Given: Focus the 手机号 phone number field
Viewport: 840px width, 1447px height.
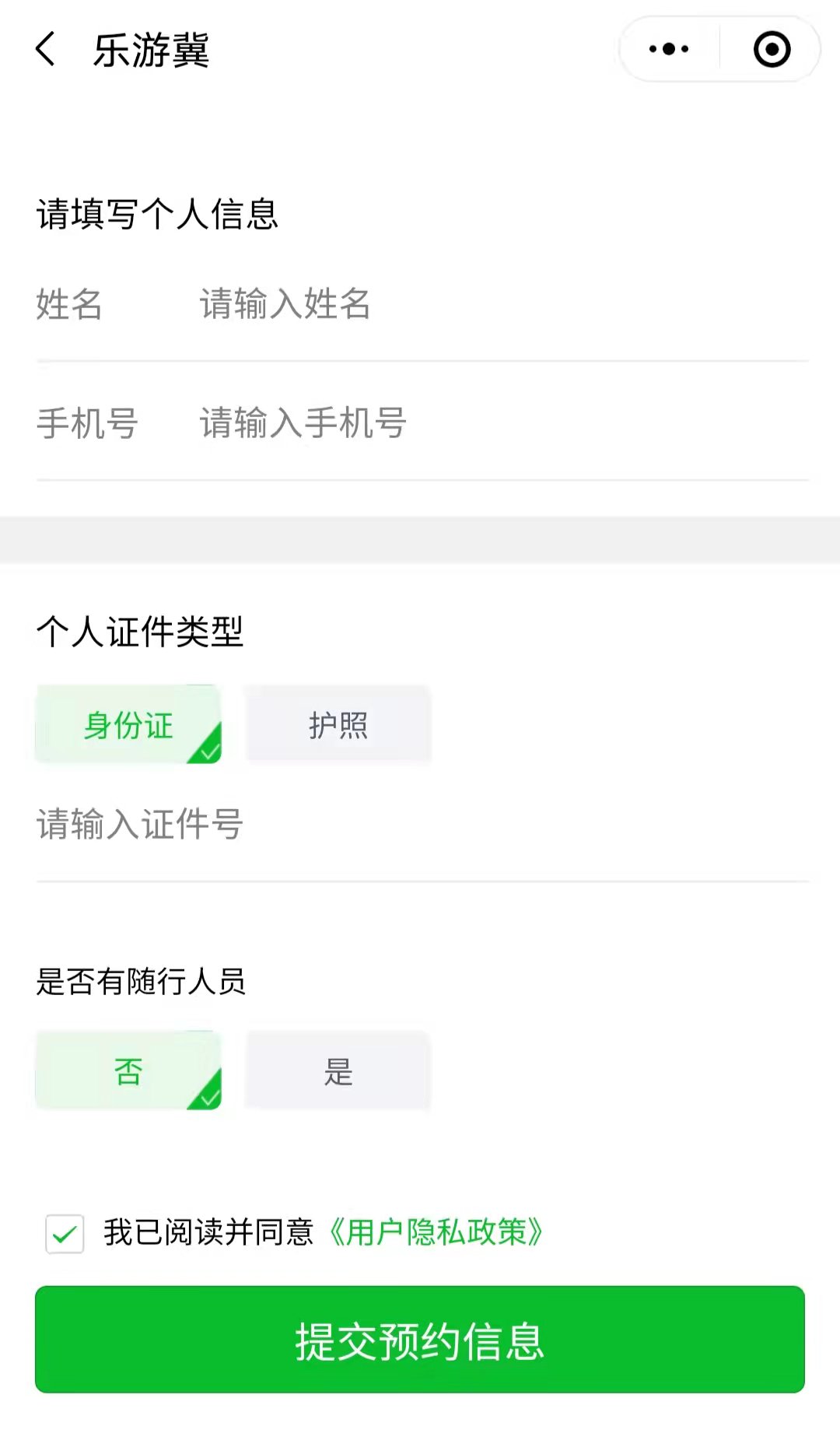Looking at the screenshot, I should pyautogui.click(x=502, y=423).
